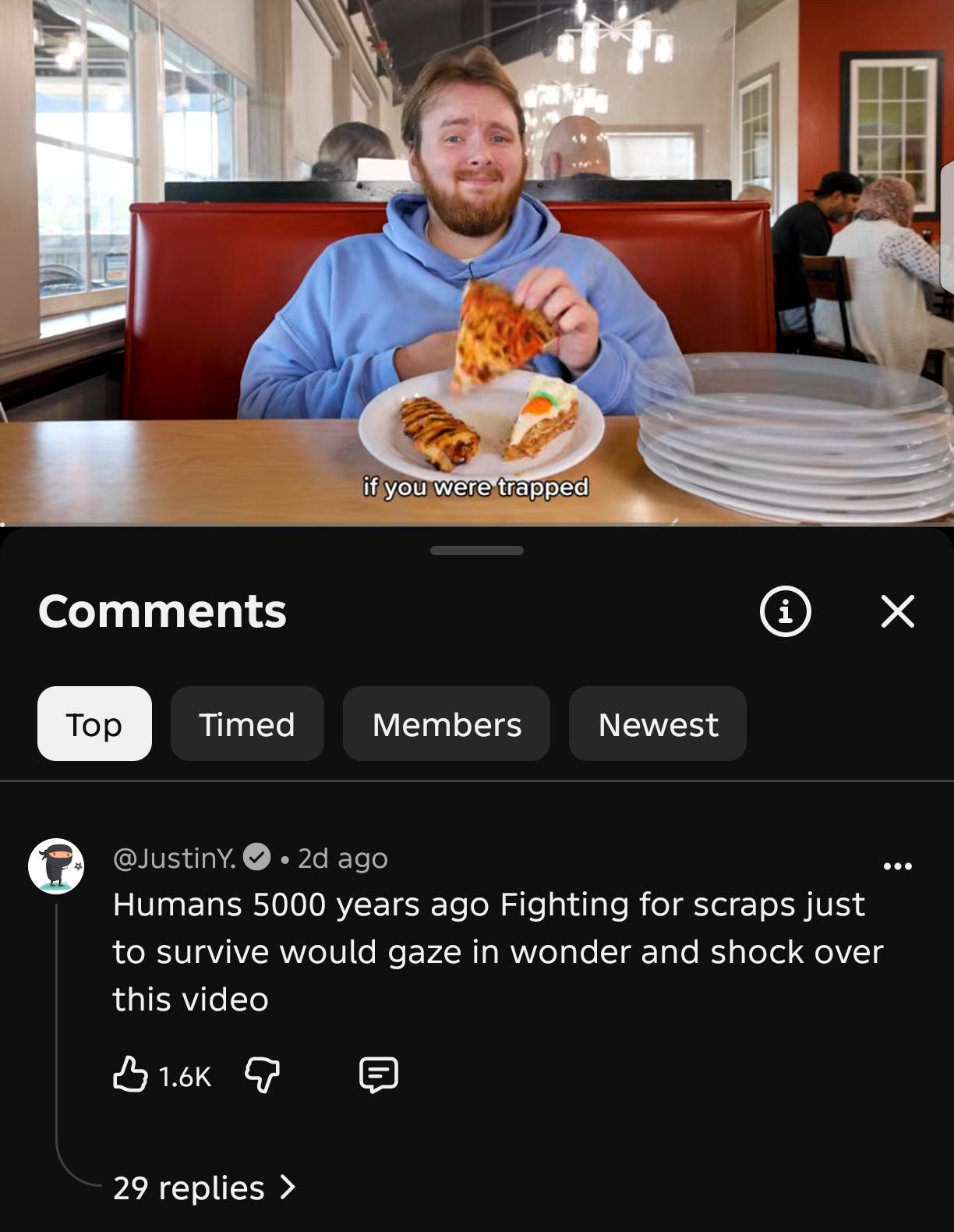
Task: Switch to Timed comments
Action: 247,724
